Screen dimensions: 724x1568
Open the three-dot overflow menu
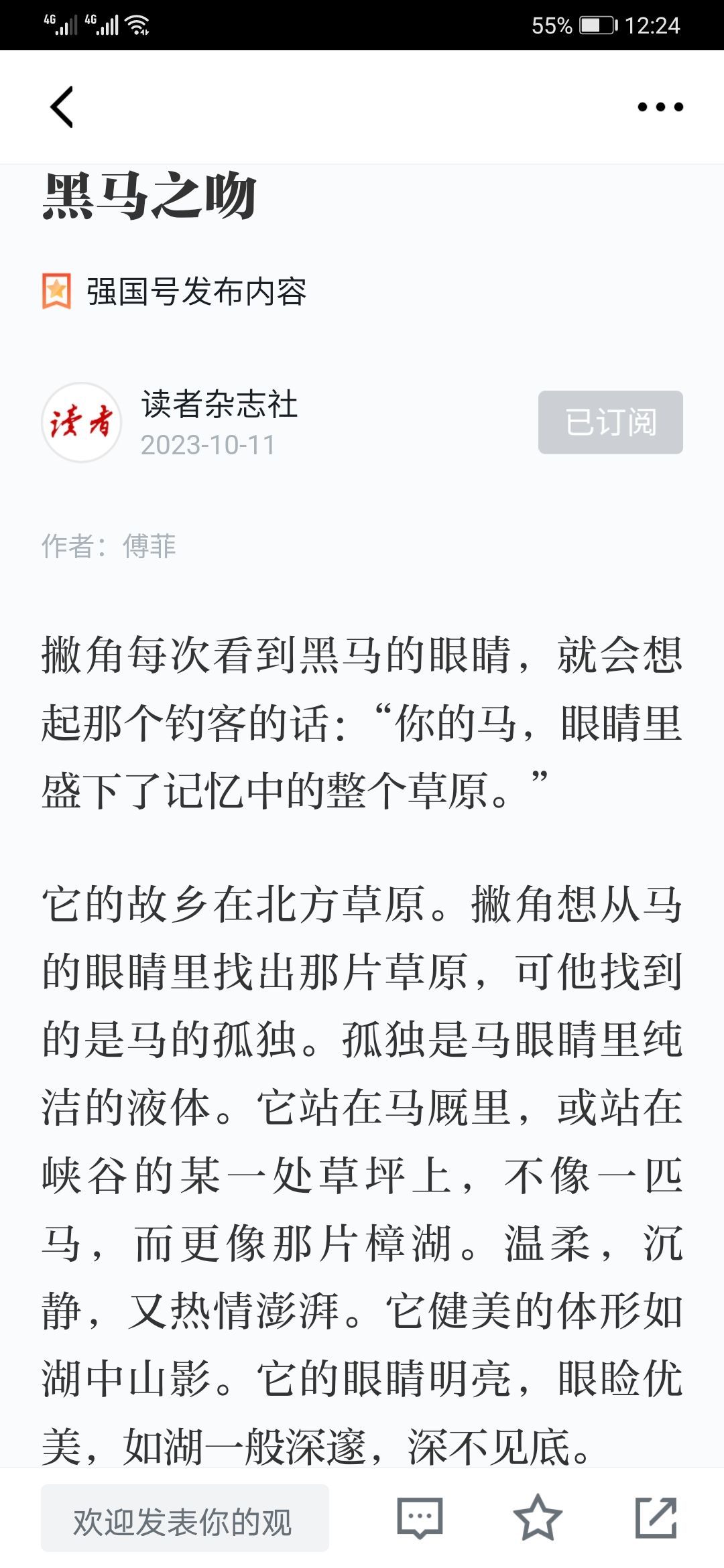(x=660, y=107)
